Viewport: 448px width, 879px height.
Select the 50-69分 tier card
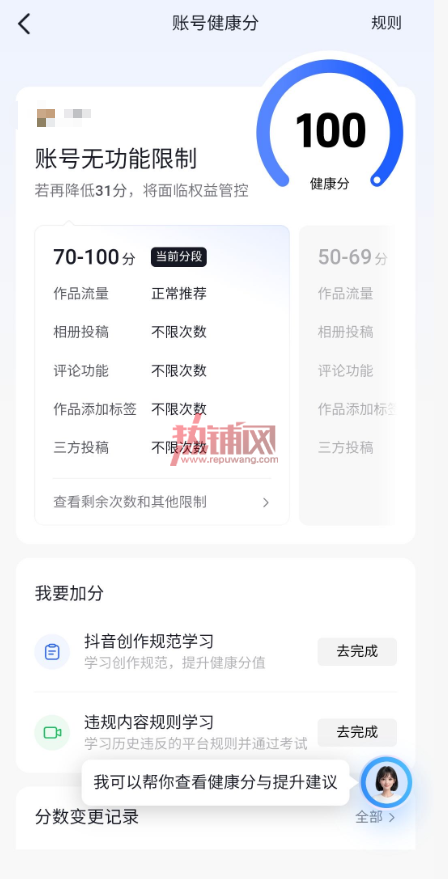[x=347, y=375]
